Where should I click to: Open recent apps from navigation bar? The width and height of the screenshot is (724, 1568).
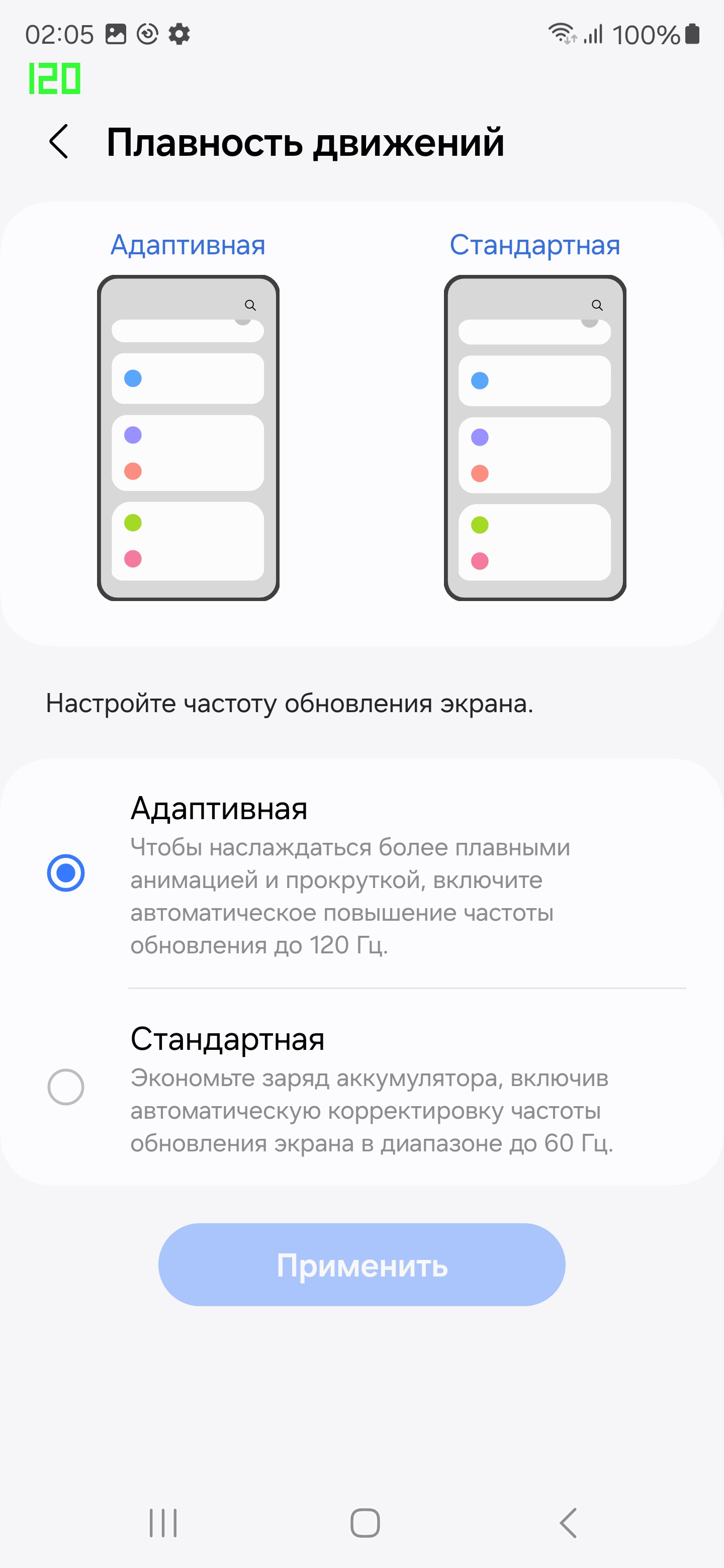[163, 1523]
